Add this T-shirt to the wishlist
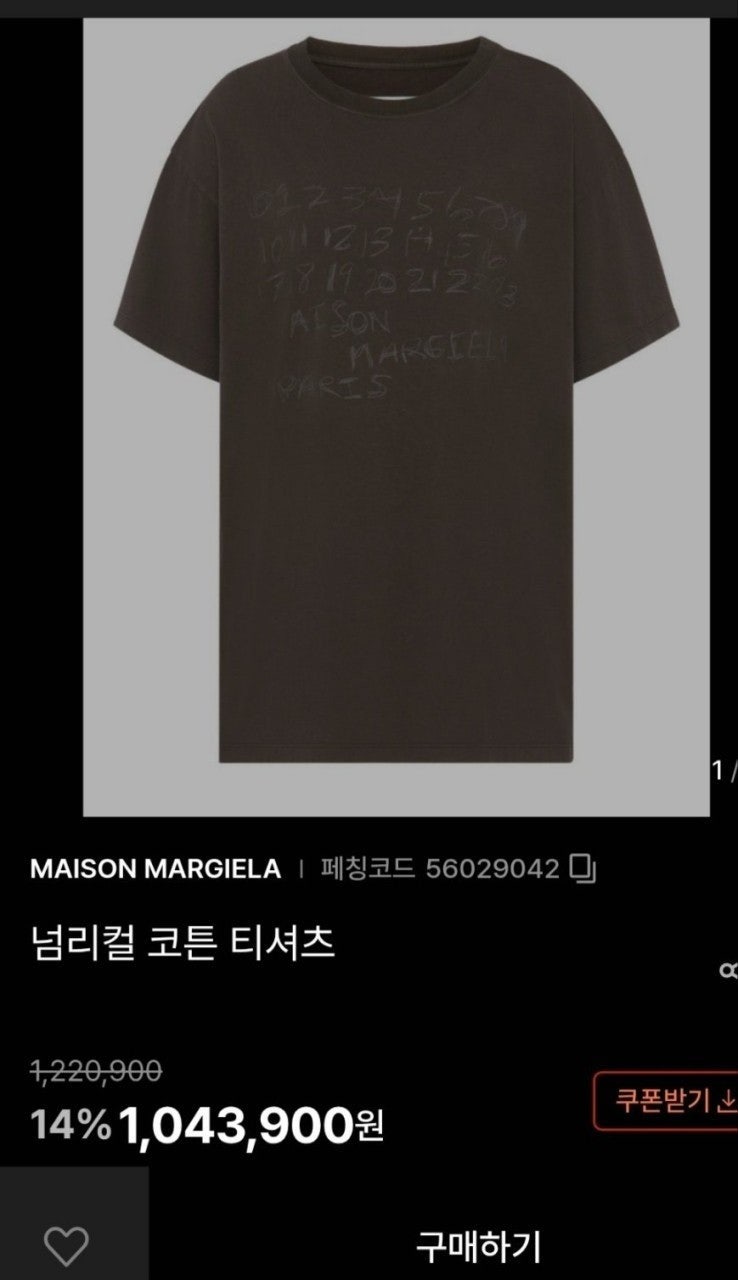Image resolution: width=738 pixels, height=1280 pixels. click(x=68, y=1245)
